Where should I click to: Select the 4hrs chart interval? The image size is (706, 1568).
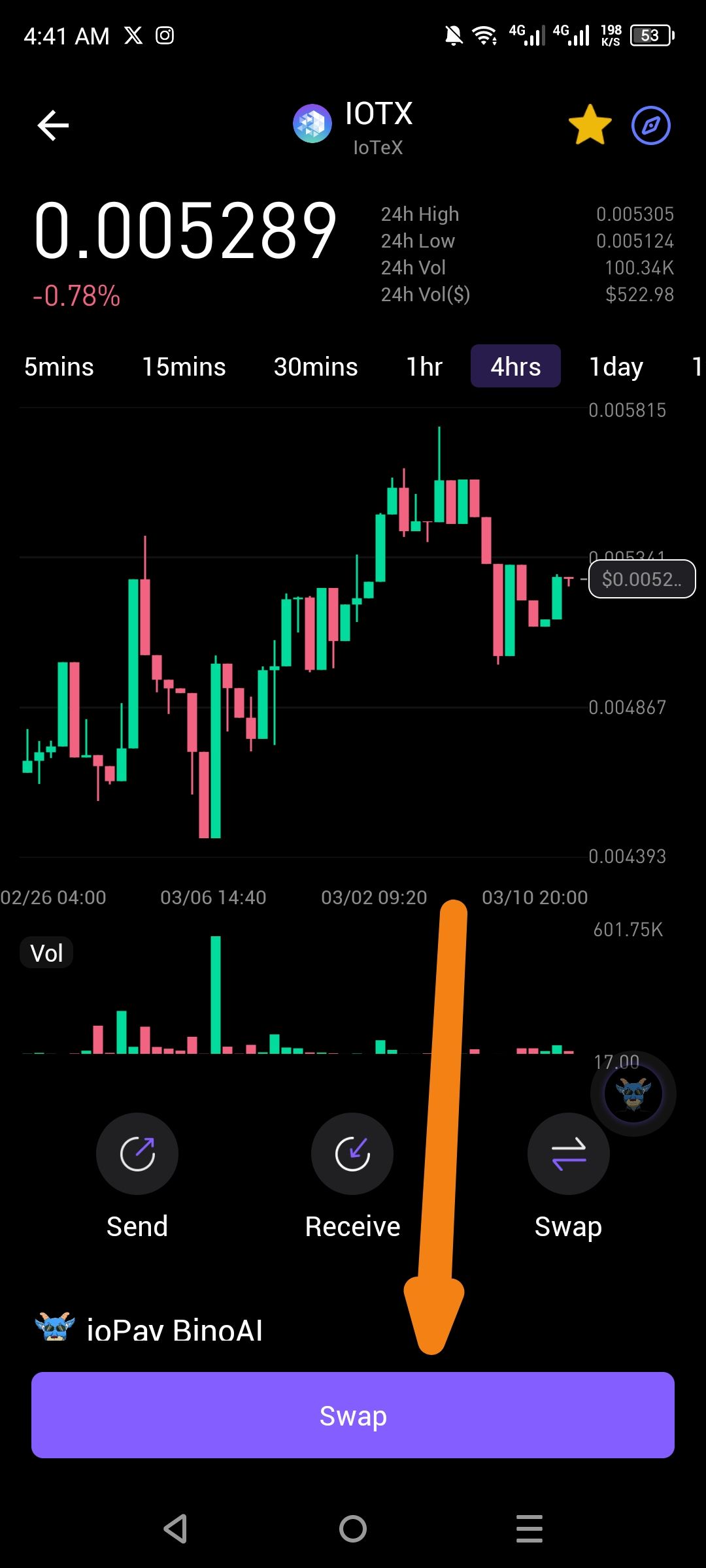516,366
